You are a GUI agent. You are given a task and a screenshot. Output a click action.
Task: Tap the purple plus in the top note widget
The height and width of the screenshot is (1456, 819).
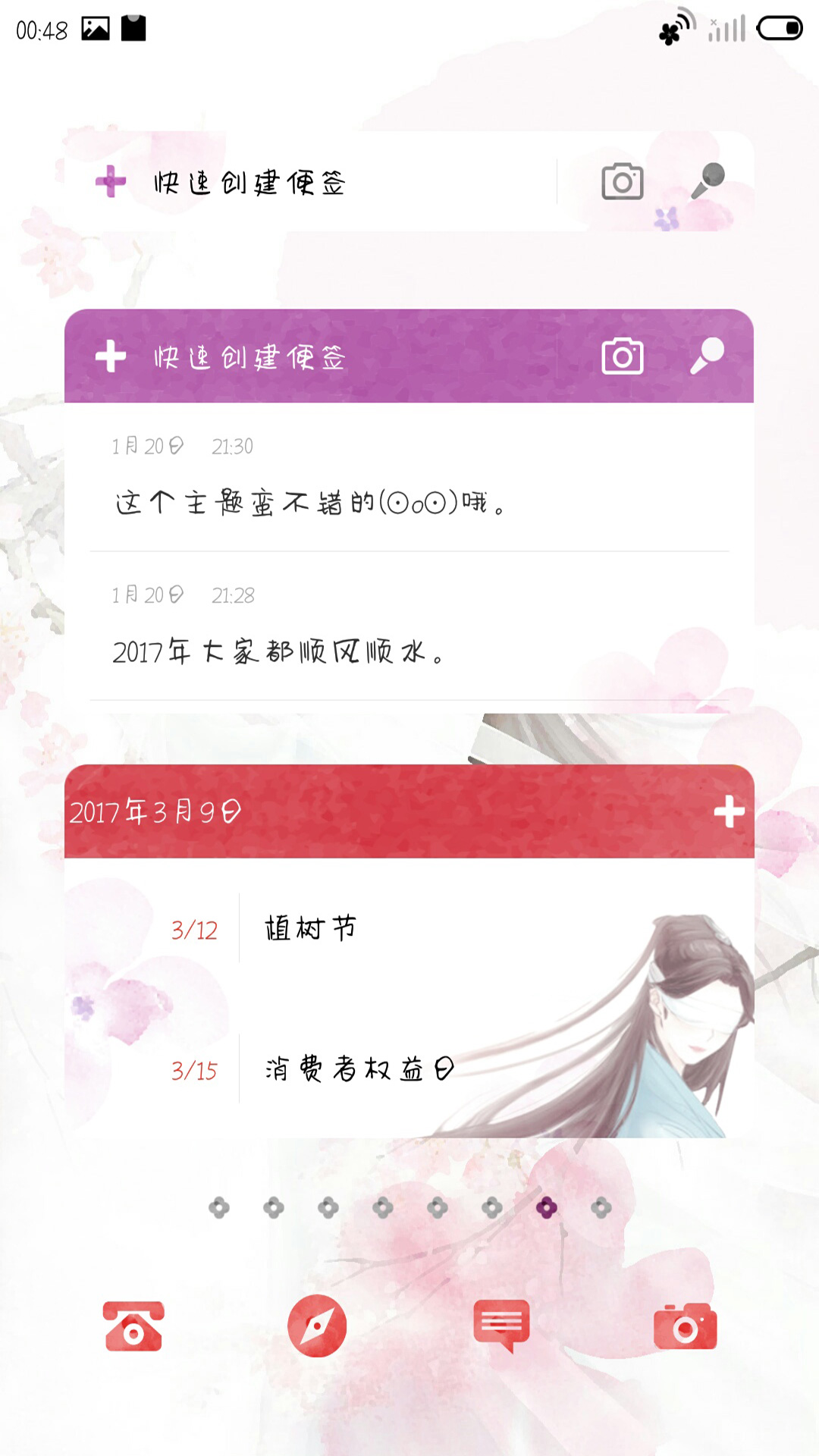click(111, 181)
